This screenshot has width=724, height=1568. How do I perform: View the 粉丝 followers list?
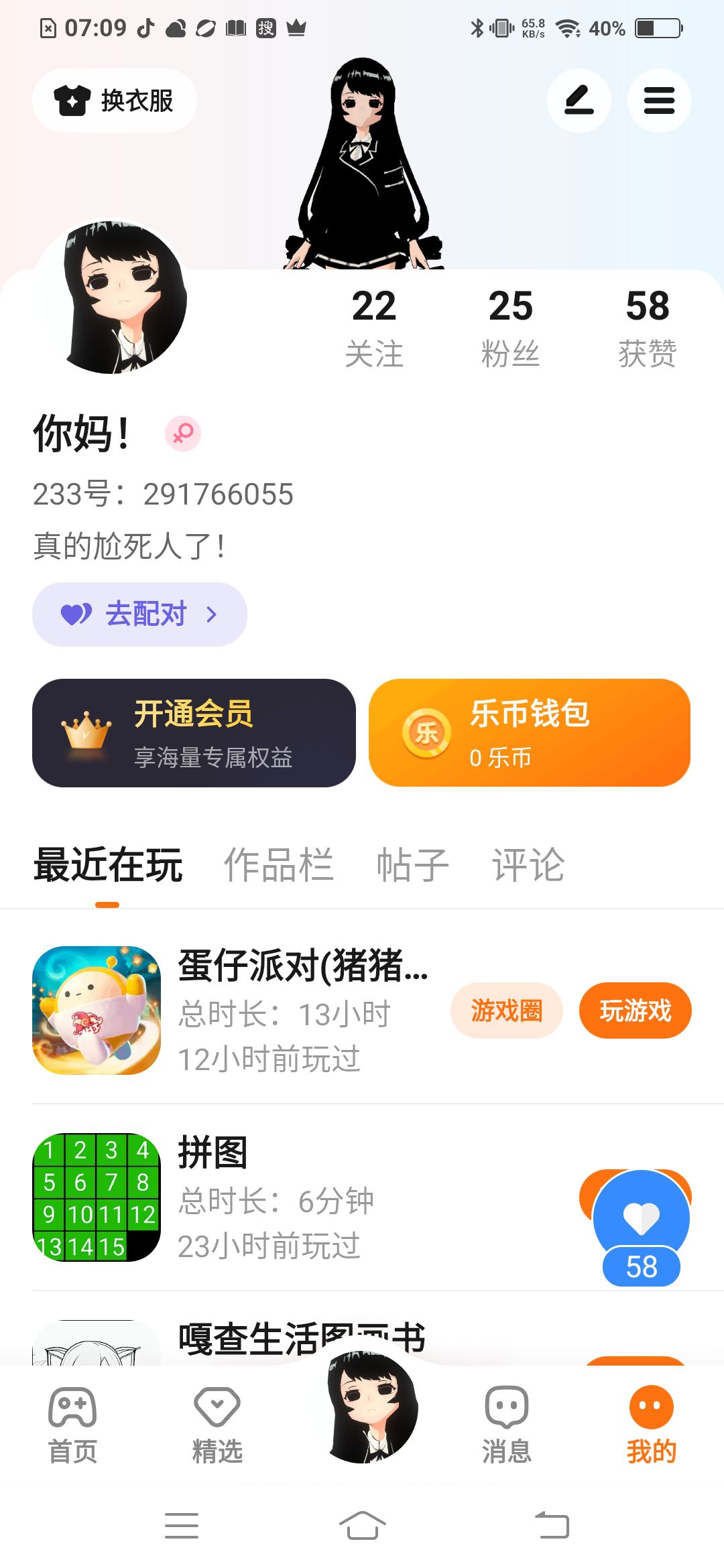pos(511,327)
